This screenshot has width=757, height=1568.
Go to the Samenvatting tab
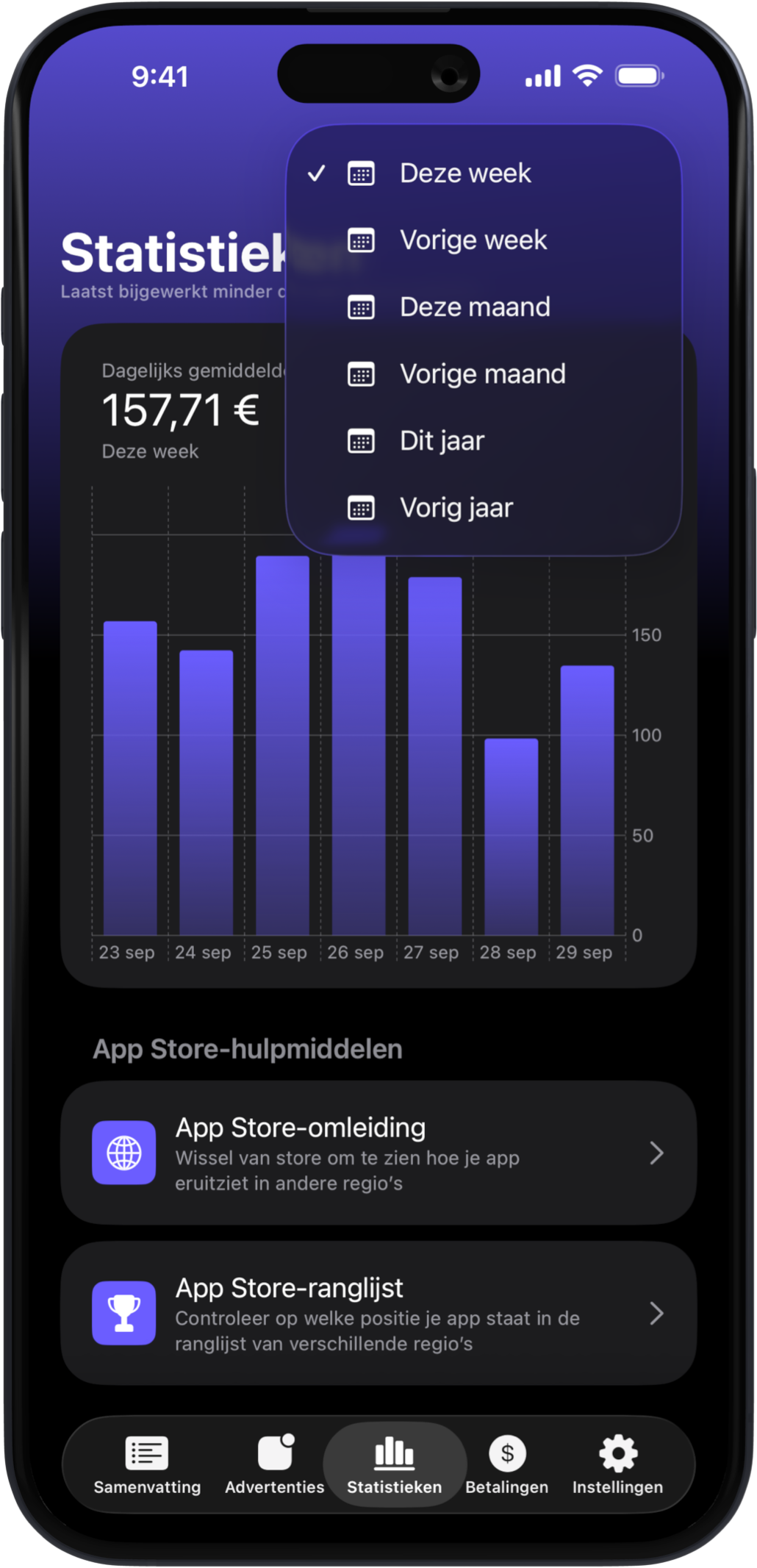point(147,1464)
